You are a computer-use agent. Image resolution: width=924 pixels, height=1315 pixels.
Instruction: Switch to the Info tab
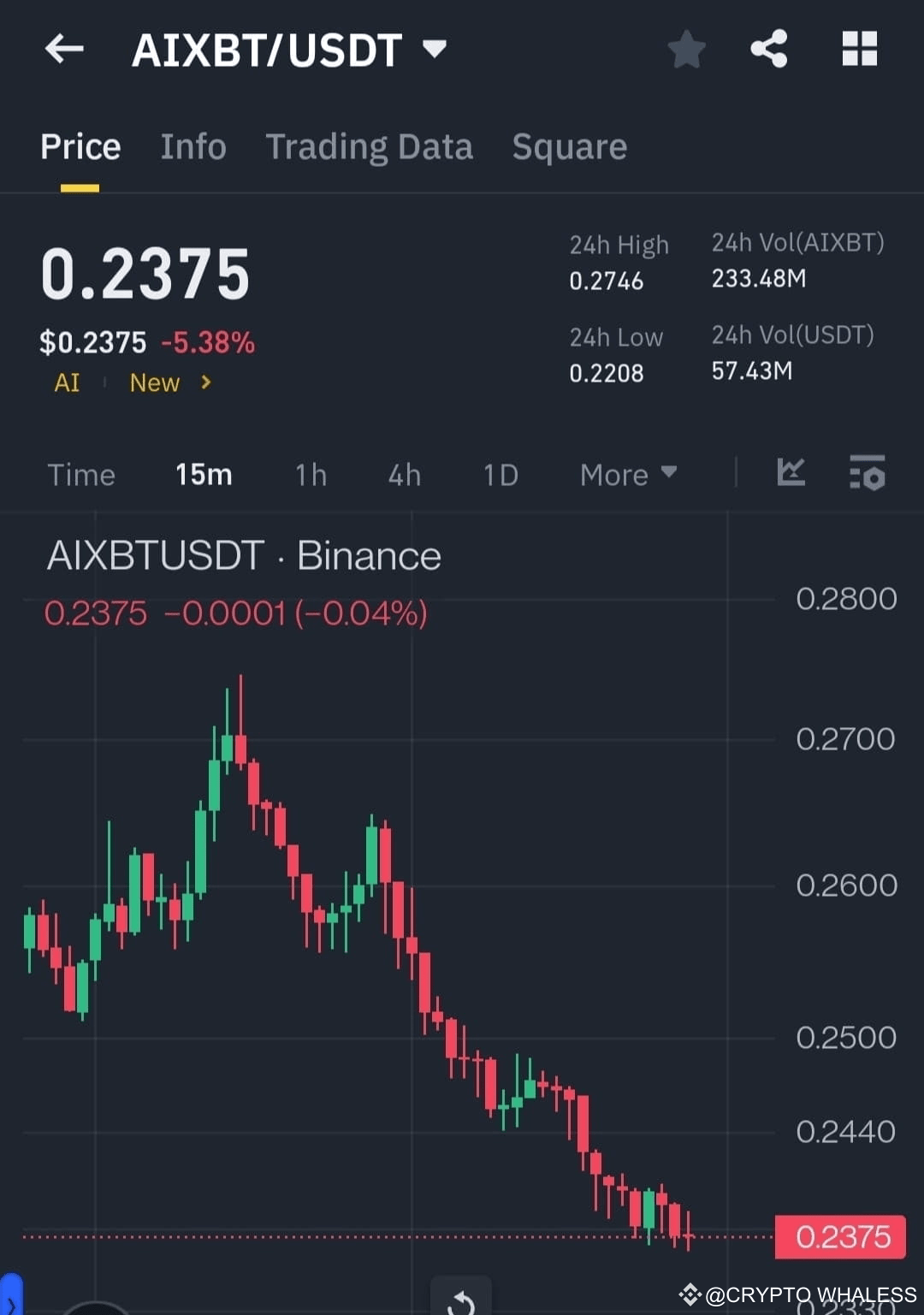click(x=192, y=146)
